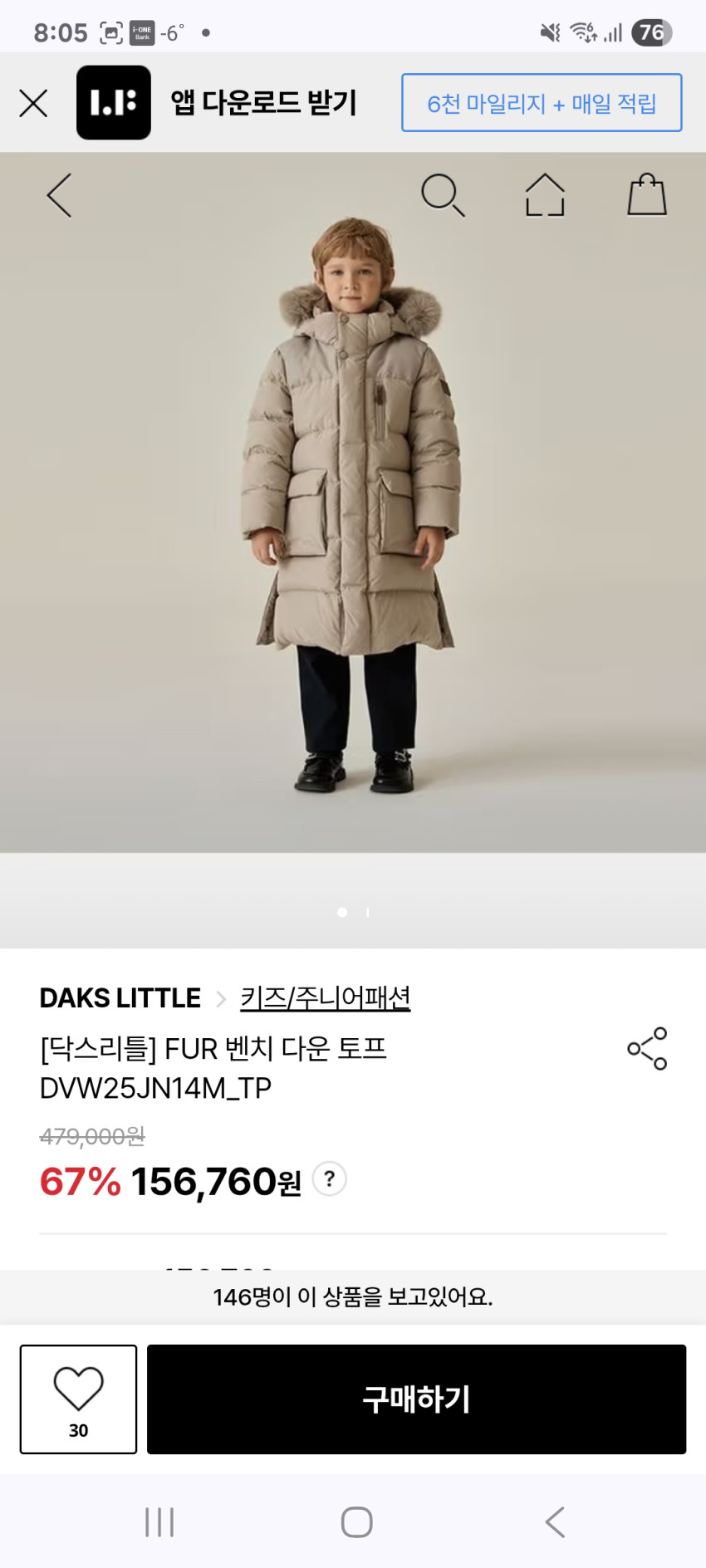Image resolution: width=706 pixels, height=1568 pixels.
Task: Dismiss the app download banner
Action: click(x=33, y=103)
